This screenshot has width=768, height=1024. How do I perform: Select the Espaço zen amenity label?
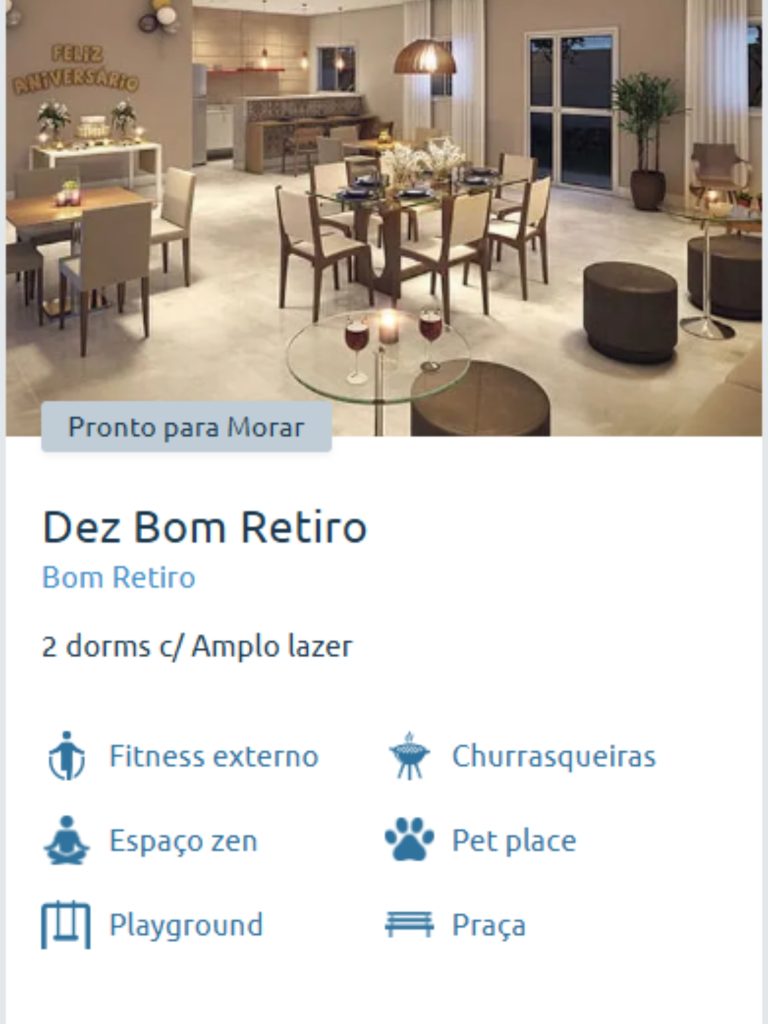[185, 842]
